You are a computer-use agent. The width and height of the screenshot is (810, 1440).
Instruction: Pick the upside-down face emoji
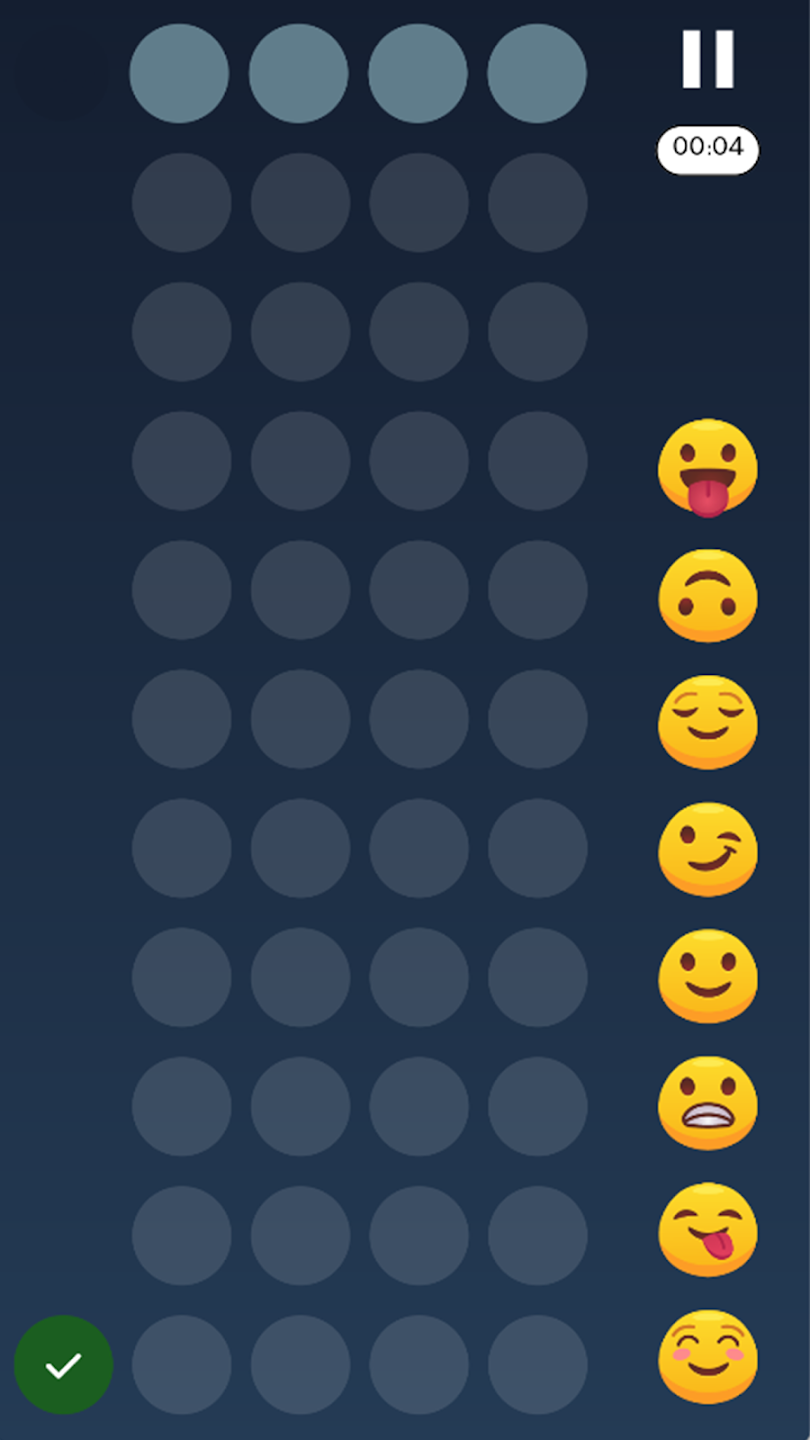(x=708, y=595)
